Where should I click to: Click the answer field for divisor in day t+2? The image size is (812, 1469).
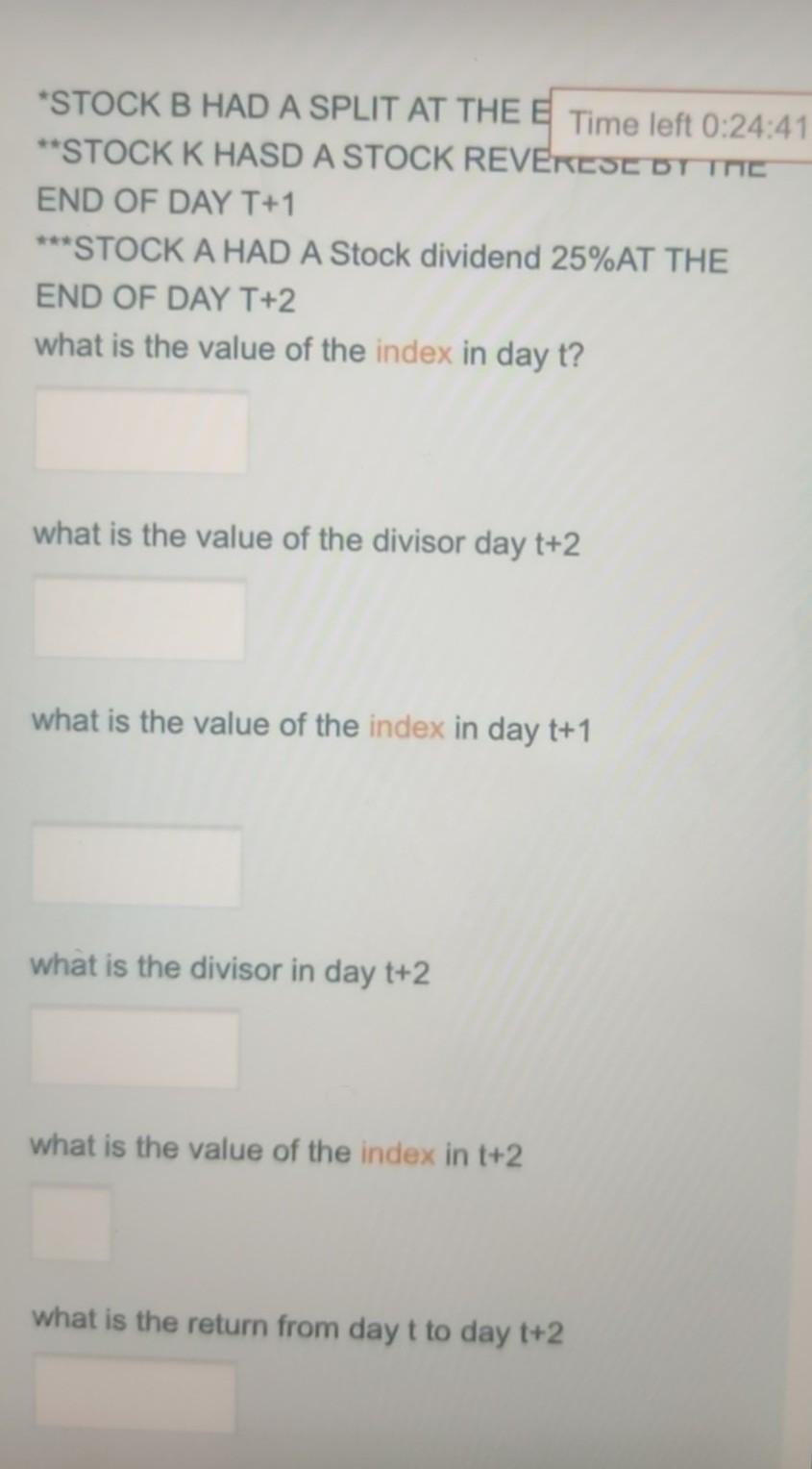(135, 1047)
